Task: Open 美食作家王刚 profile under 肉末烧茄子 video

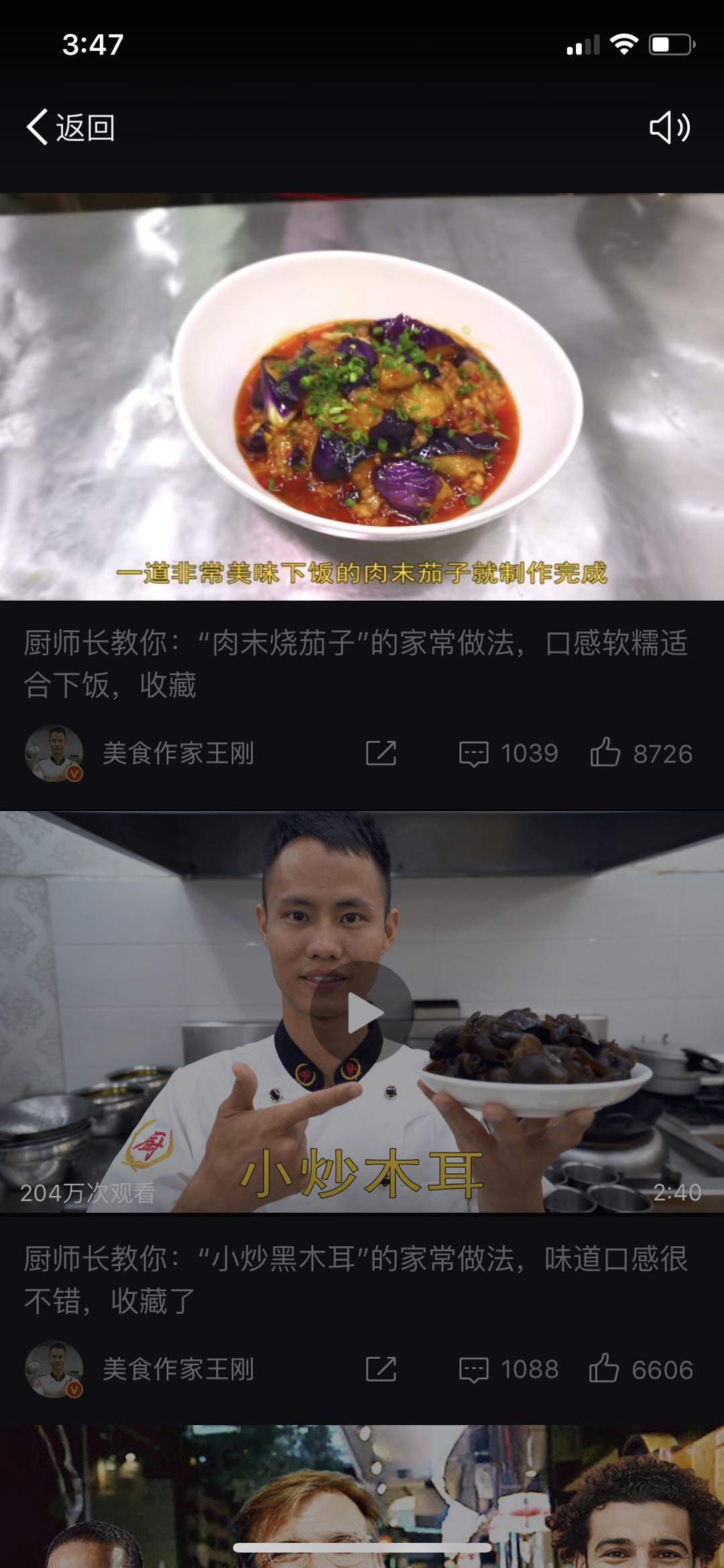Action: coord(139,753)
